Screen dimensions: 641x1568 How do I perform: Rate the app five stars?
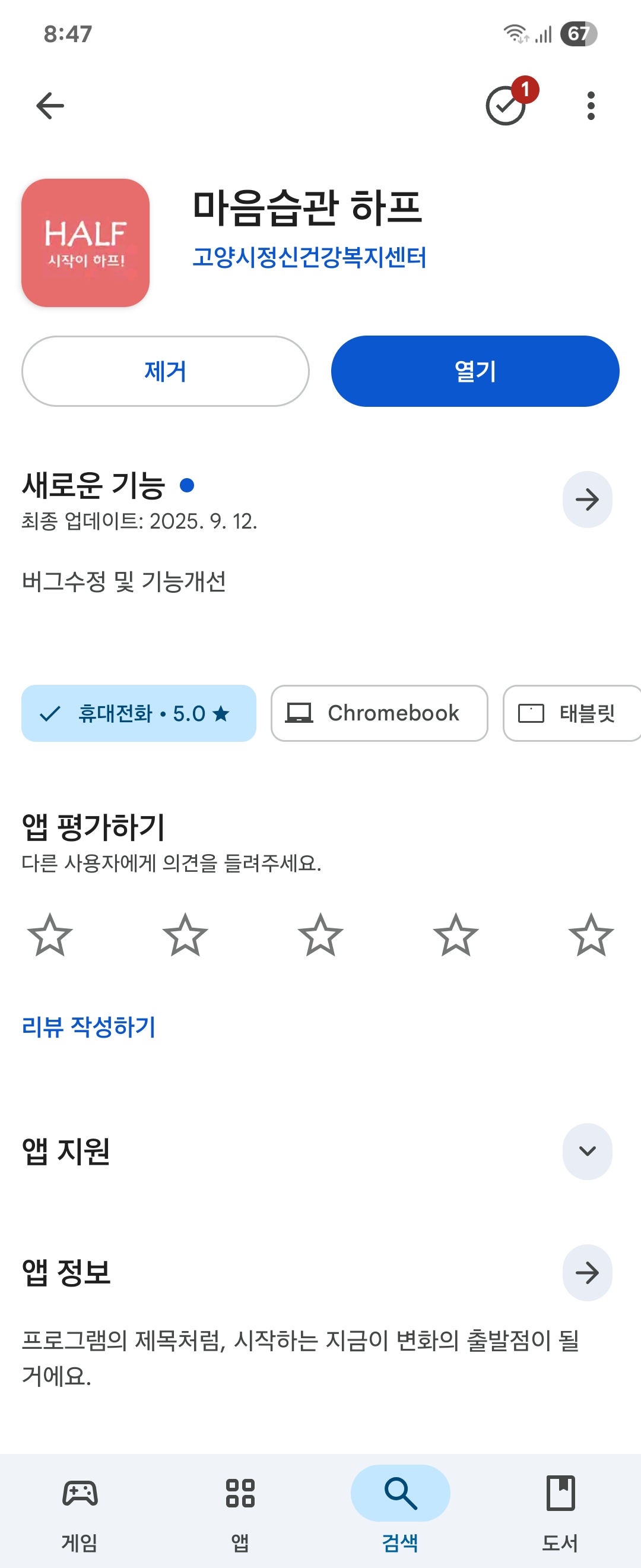591,935
